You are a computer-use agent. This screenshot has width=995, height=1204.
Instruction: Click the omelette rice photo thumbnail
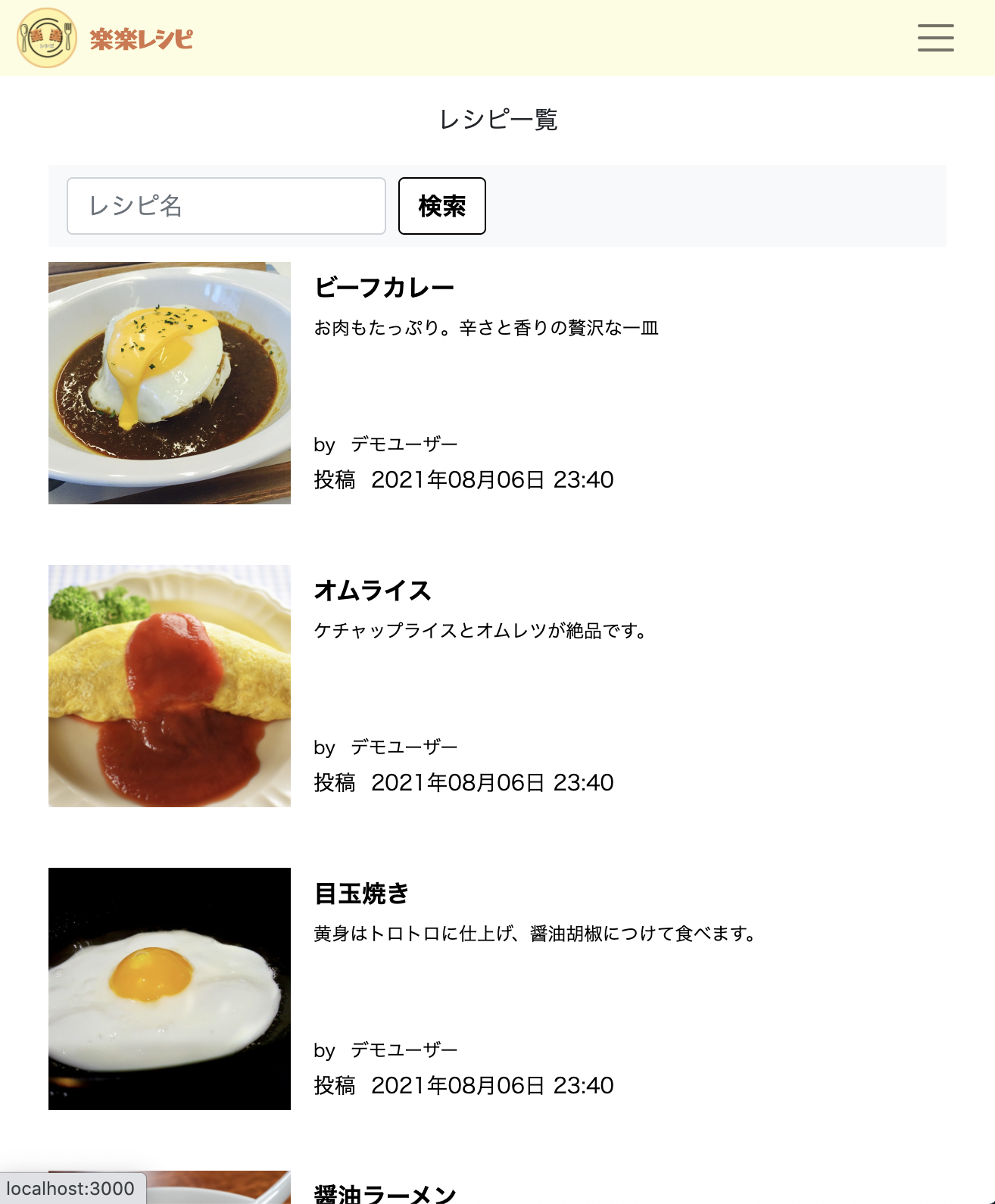coord(169,687)
